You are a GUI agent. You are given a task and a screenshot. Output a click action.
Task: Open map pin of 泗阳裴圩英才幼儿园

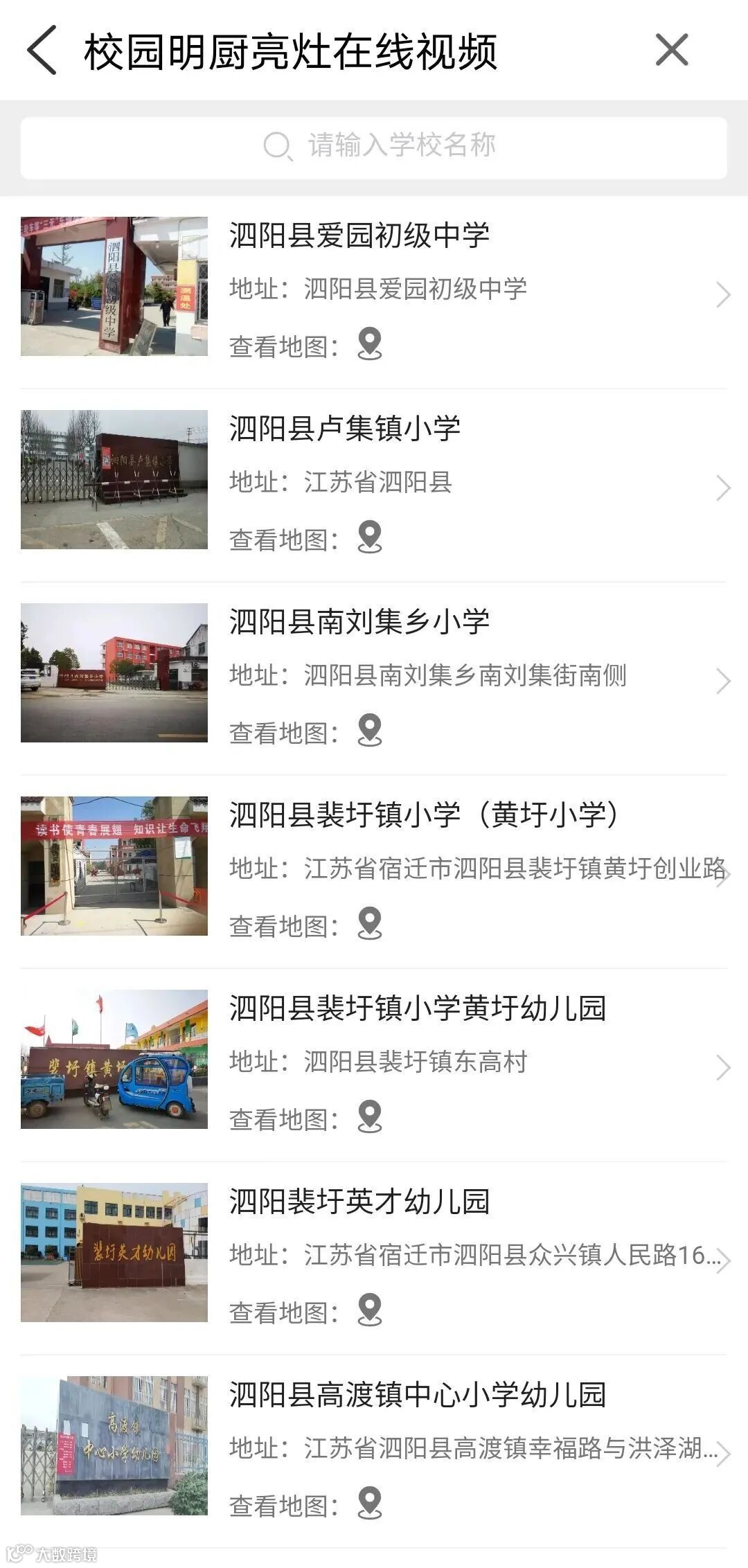[x=370, y=1310]
